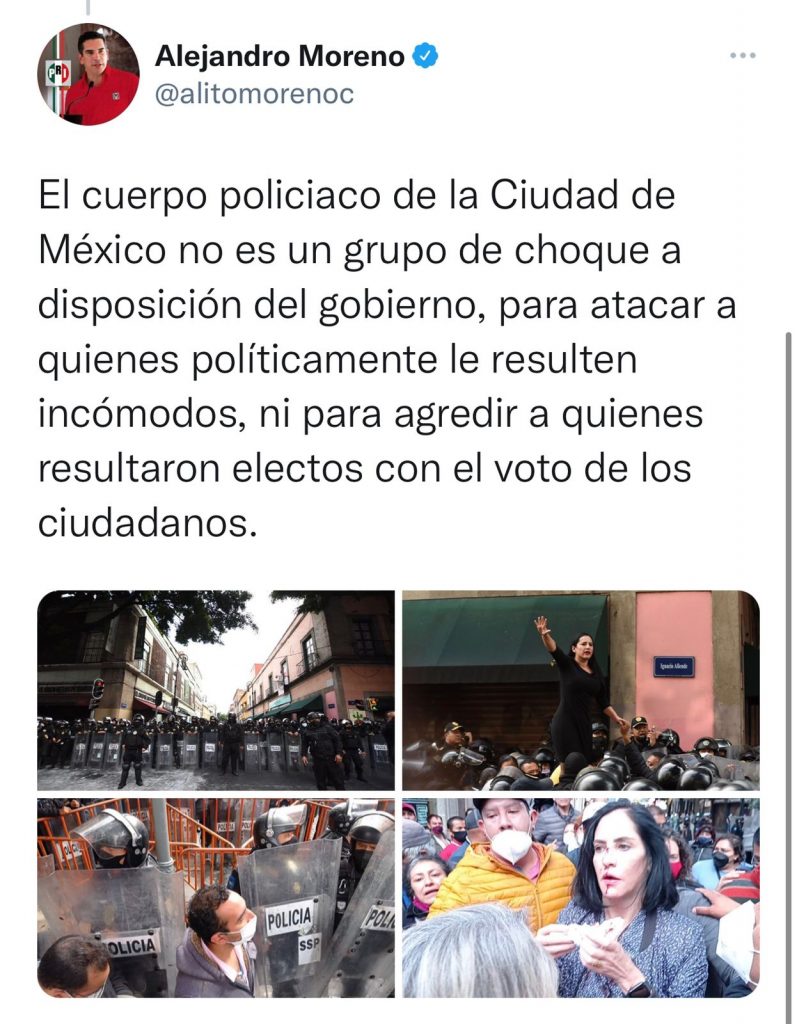View the photo of police riot shields
The width and height of the screenshot is (797, 1024).
[x=216, y=897]
